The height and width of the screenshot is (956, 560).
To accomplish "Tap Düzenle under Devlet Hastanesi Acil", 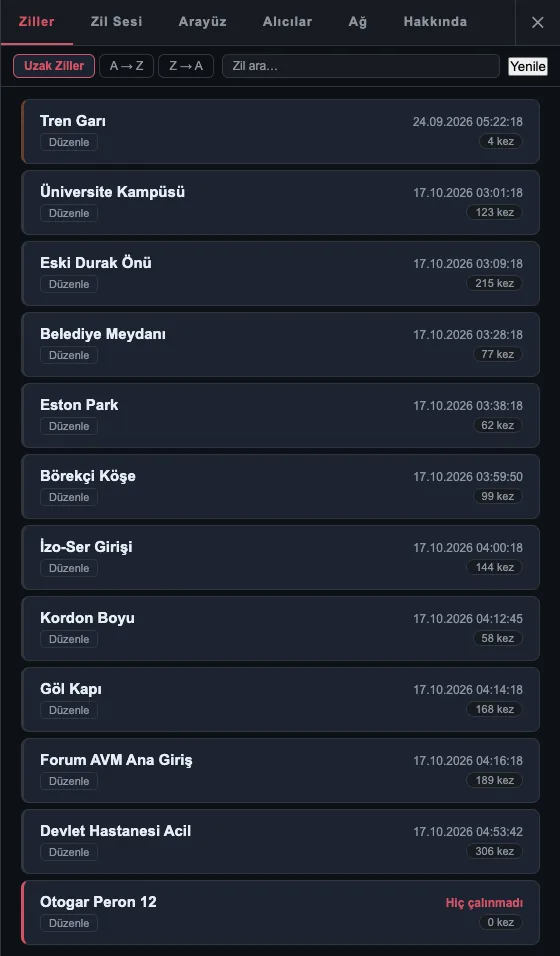I will click(69, 852).
